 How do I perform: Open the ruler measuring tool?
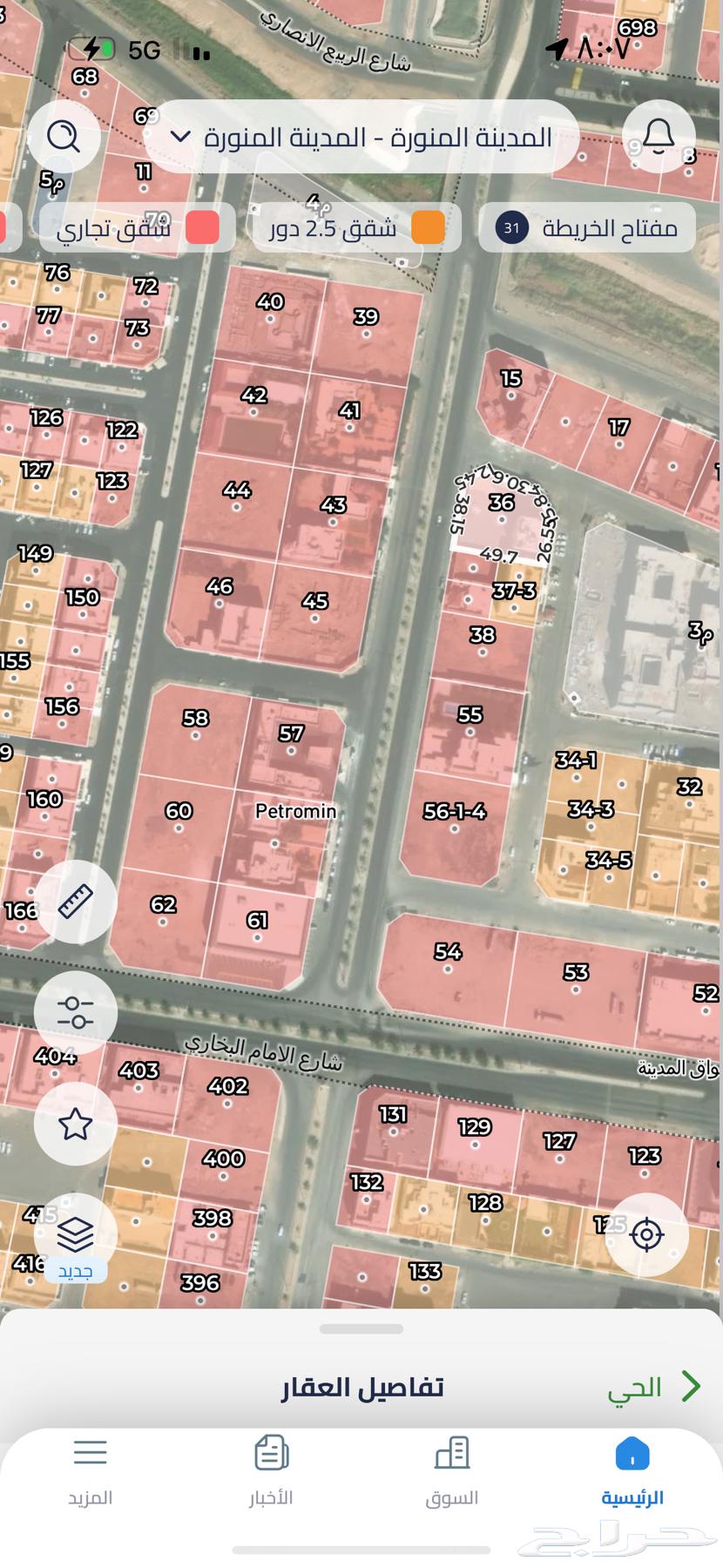[76, 902]
